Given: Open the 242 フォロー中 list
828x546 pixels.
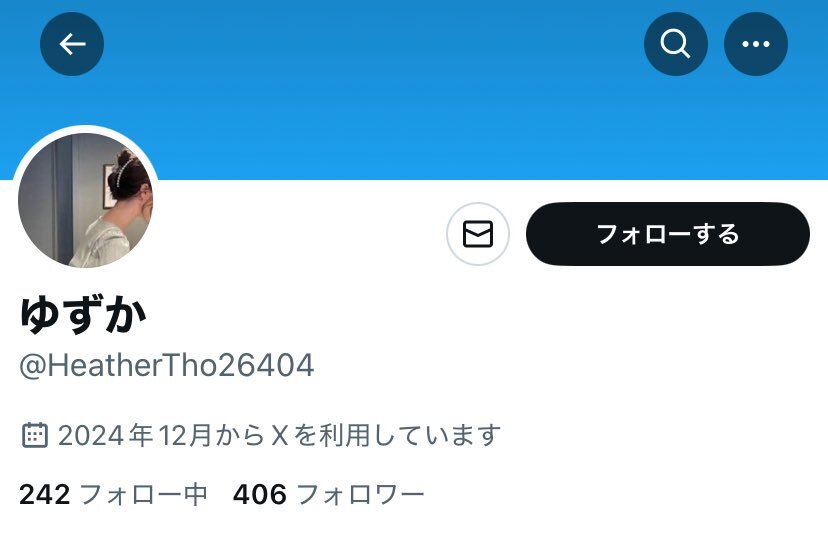Looking at the screenshot, I should point(113,494).
